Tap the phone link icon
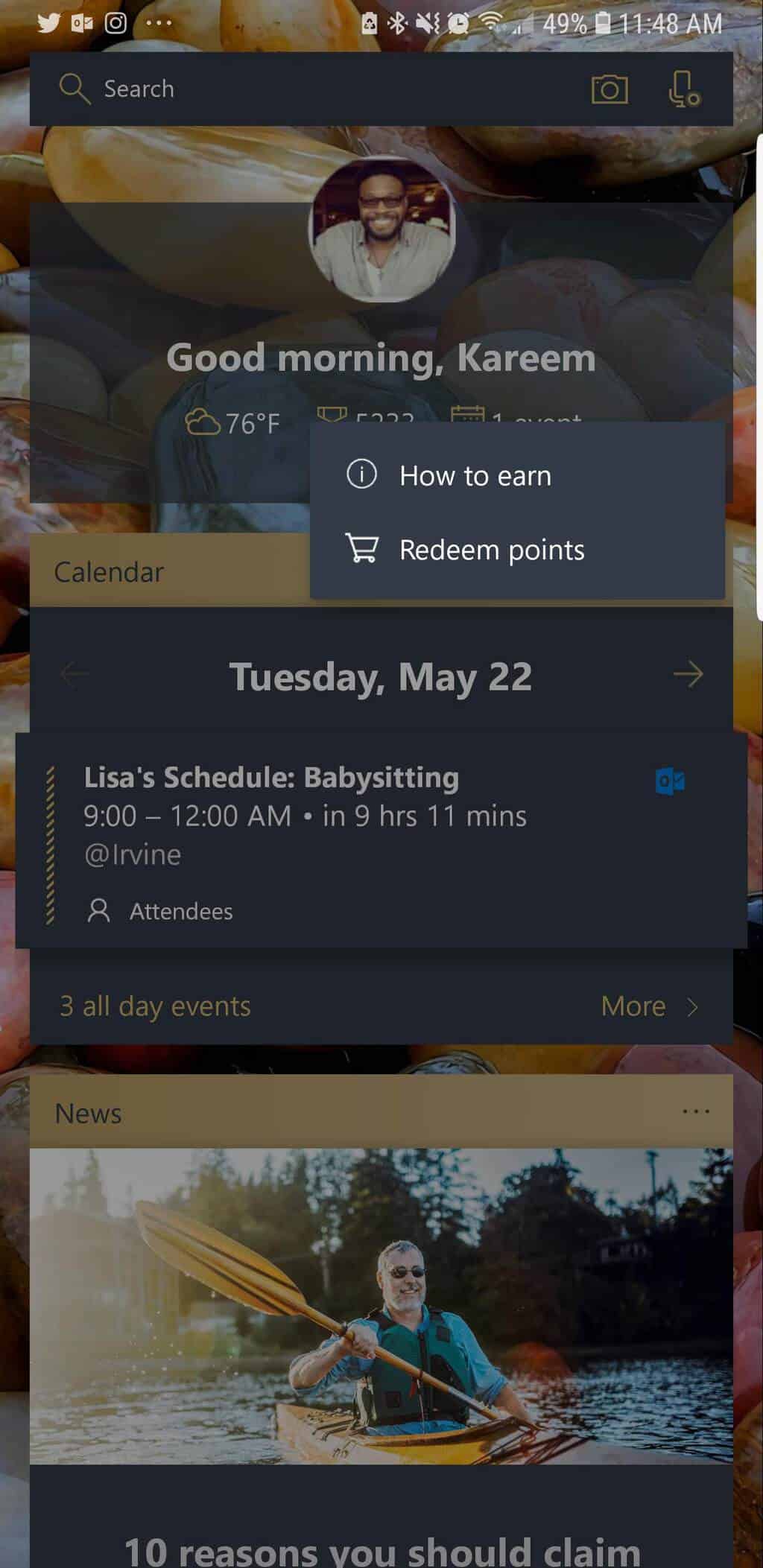This screenshot has height=1568, width=763. (x=684, y=89)
